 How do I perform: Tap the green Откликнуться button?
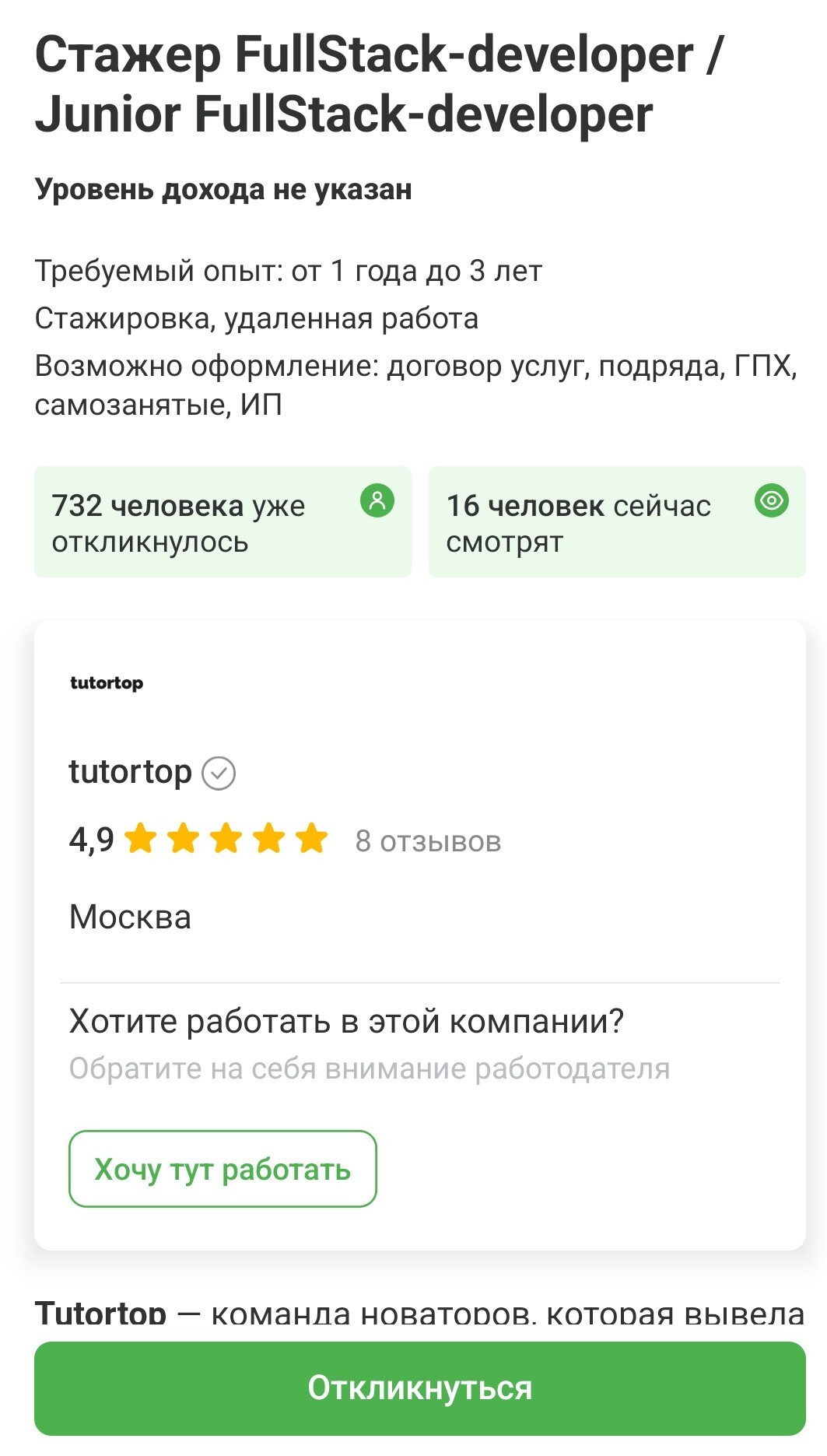(419, 1388)
